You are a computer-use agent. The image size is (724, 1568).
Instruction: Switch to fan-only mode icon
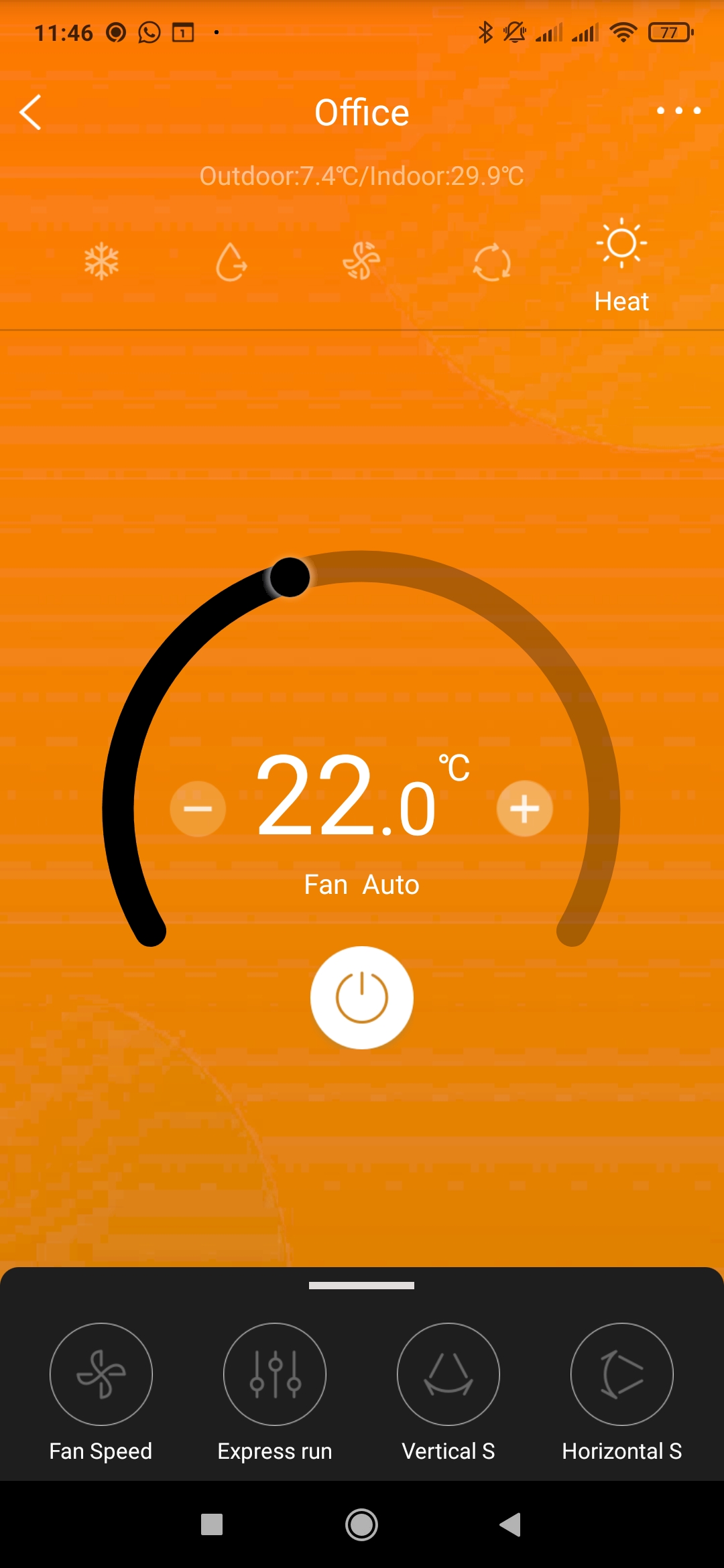361,261
